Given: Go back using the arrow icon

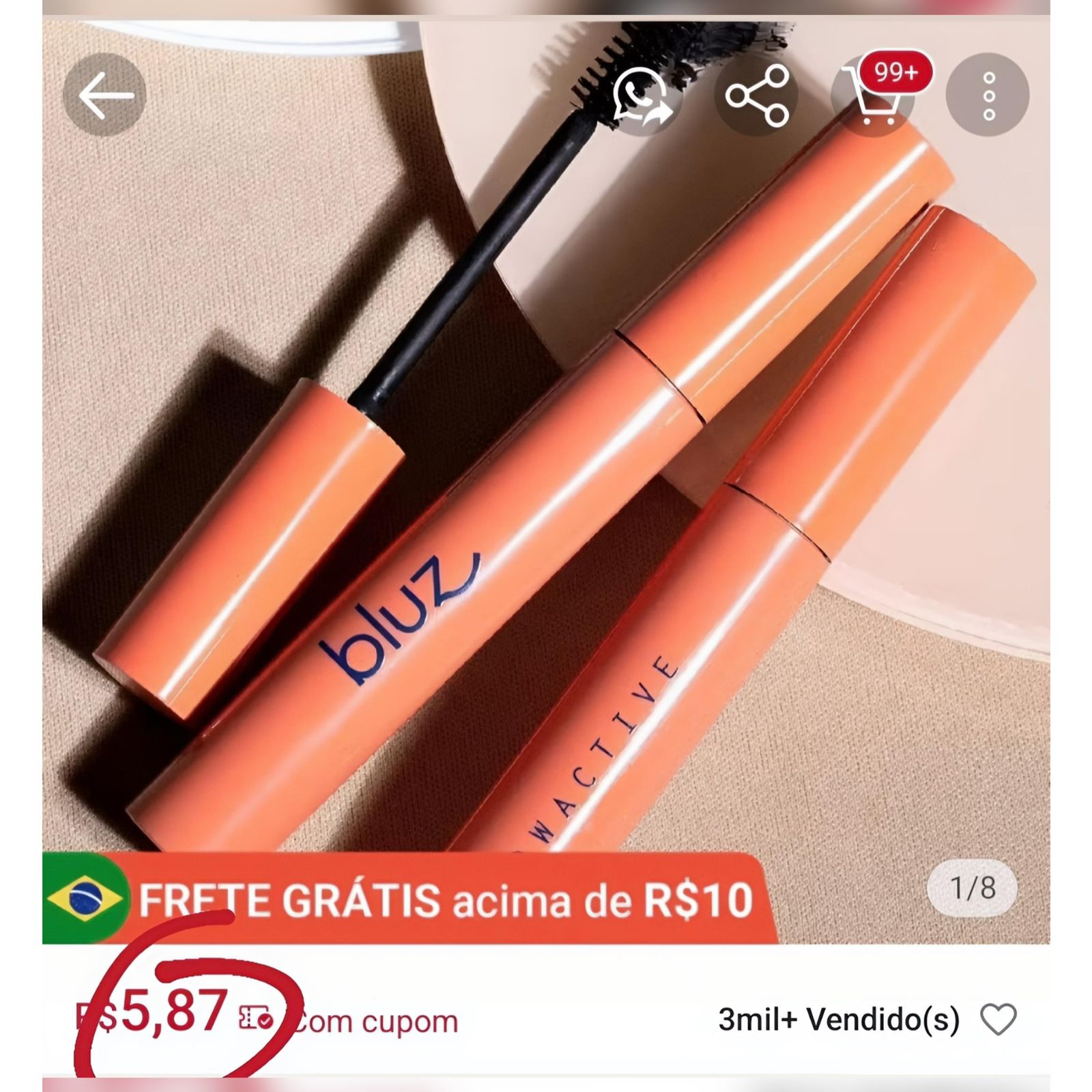Looking at the screenshot, I should point(104,96).
